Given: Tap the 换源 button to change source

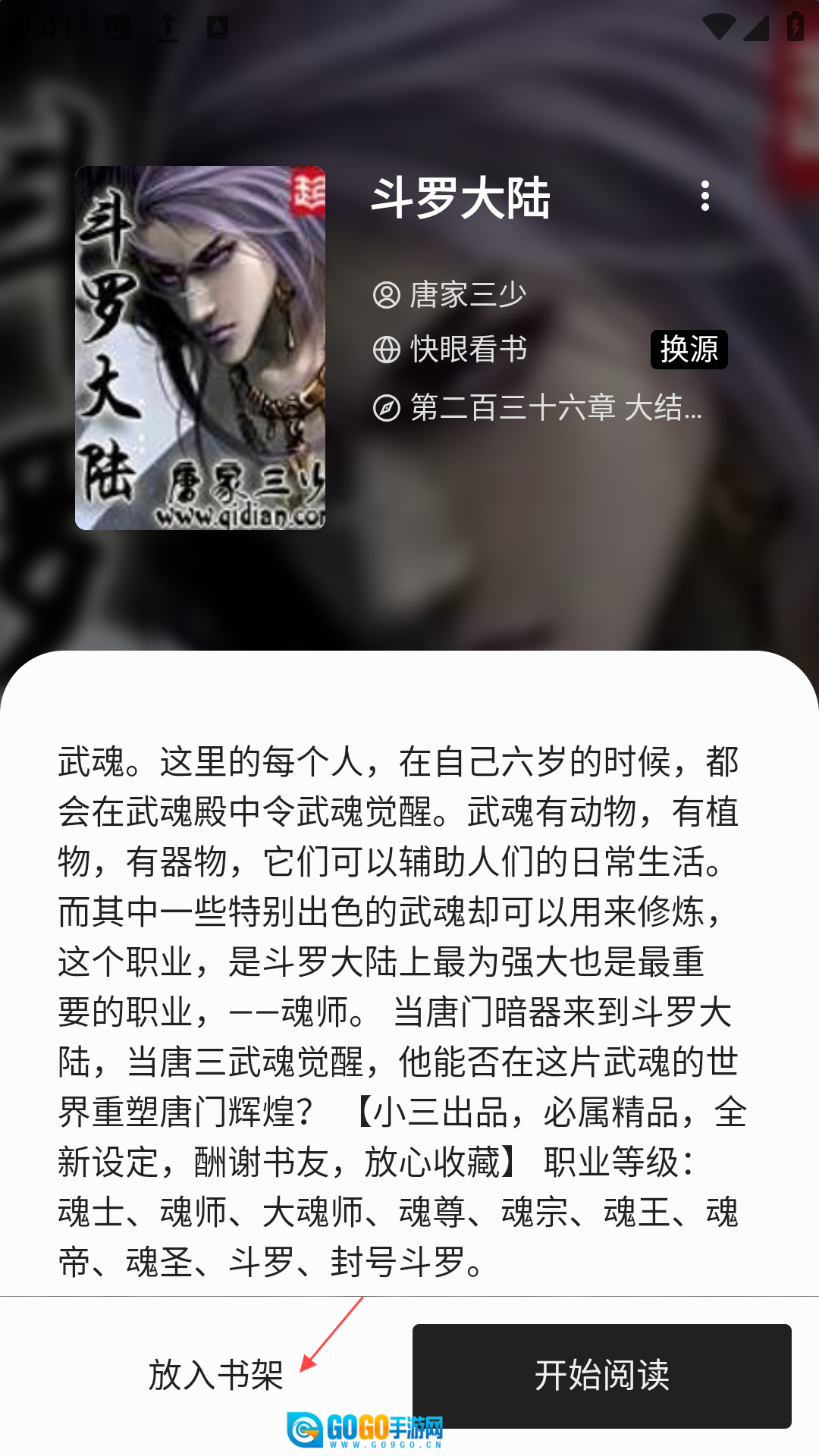Looking at the screenshot, I should click(x=689, y=350).
